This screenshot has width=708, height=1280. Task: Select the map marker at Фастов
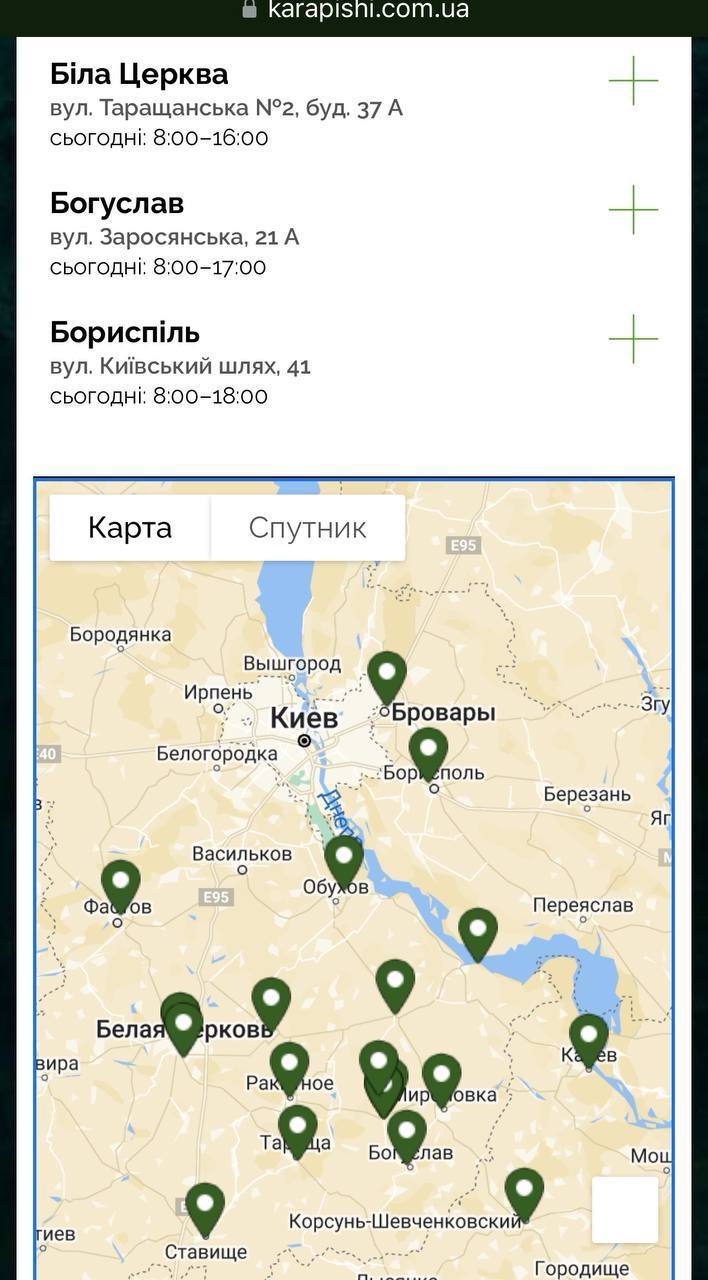tap(121, 882)
